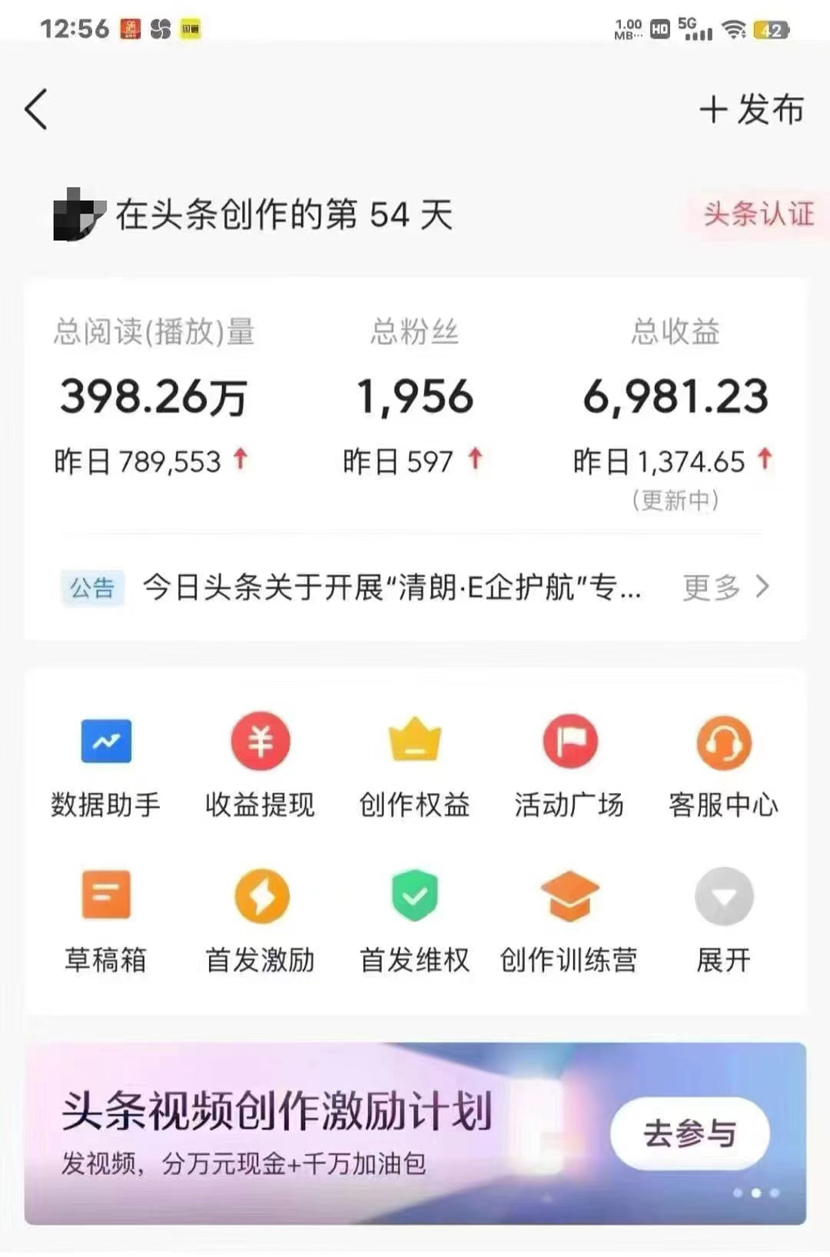
Task: Tap 去参与 on the video incentive banner
Action: point(690,1134)
